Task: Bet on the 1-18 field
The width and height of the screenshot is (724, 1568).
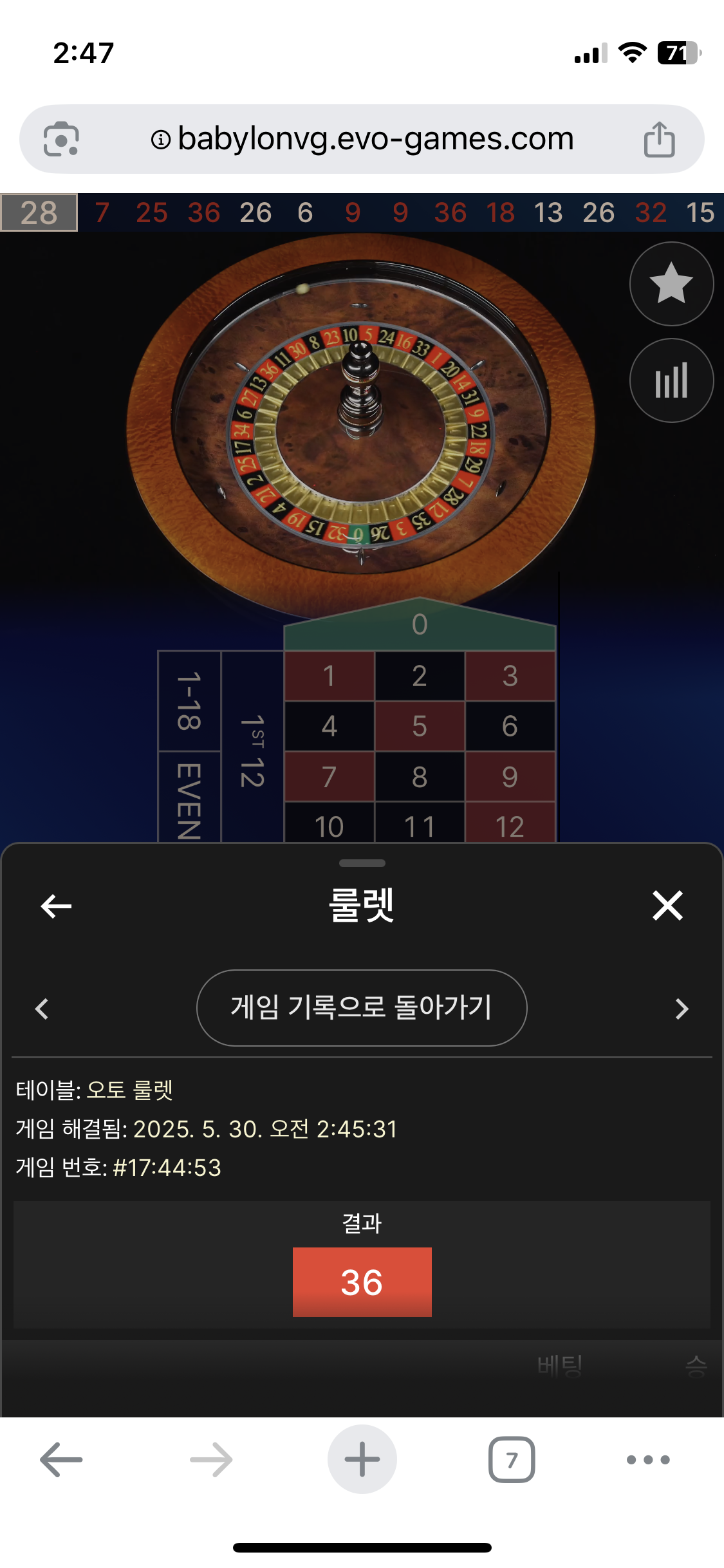Action: [189, 701]
